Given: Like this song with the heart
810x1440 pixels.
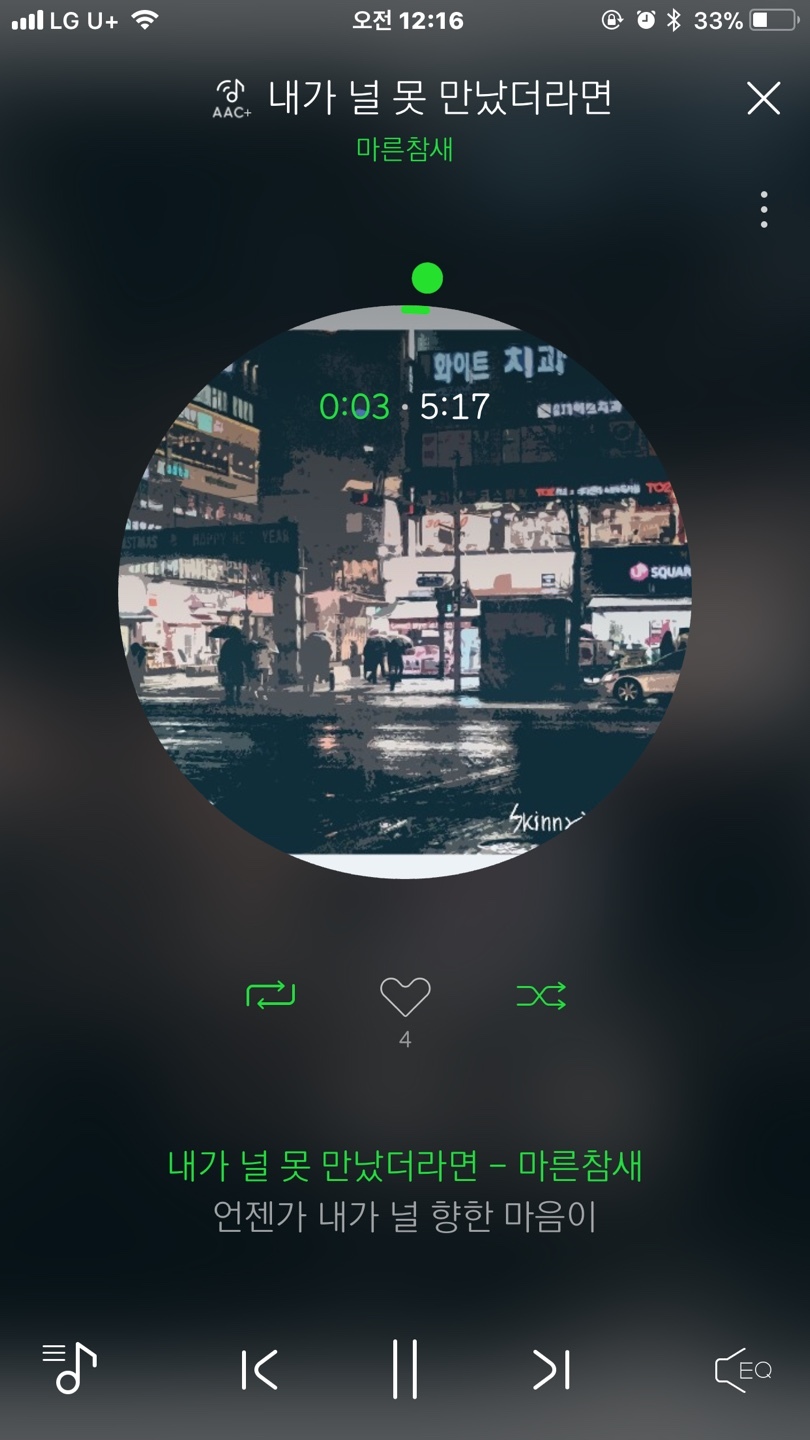Looking at the screenshot, I should coord(405,997).
